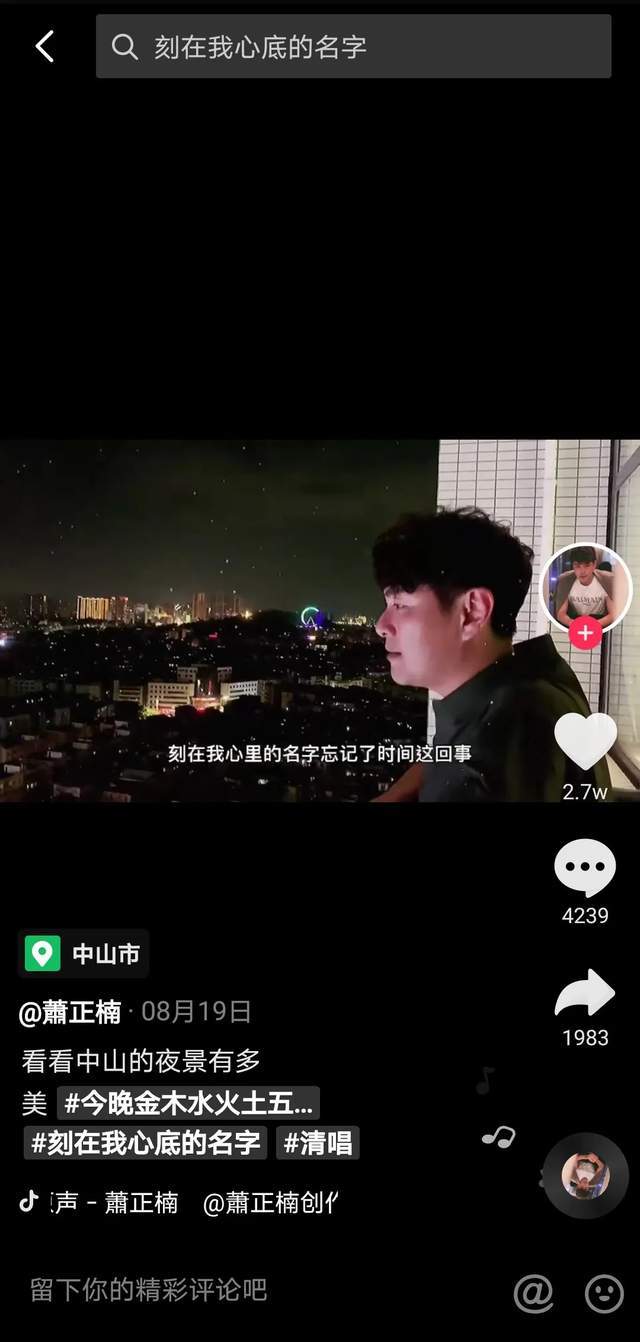The width and height of the screenshot is (640, 1342).
Task: Open the 中山市 location tag
Action: (x=84, y=954)
